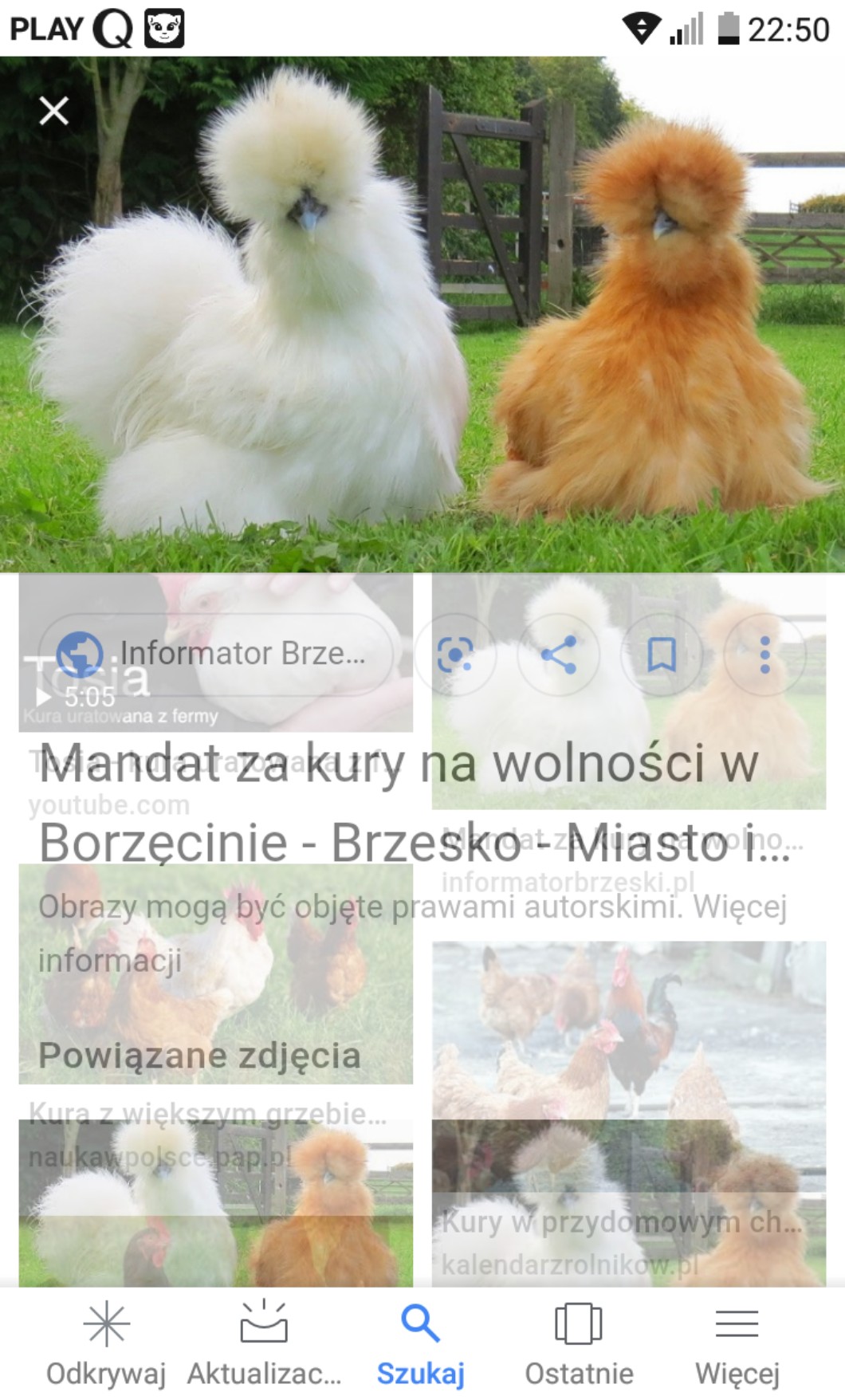Share this chicken image
Image resolution: width=845 pixels, height=1400 pixels.
coord(558,655)
